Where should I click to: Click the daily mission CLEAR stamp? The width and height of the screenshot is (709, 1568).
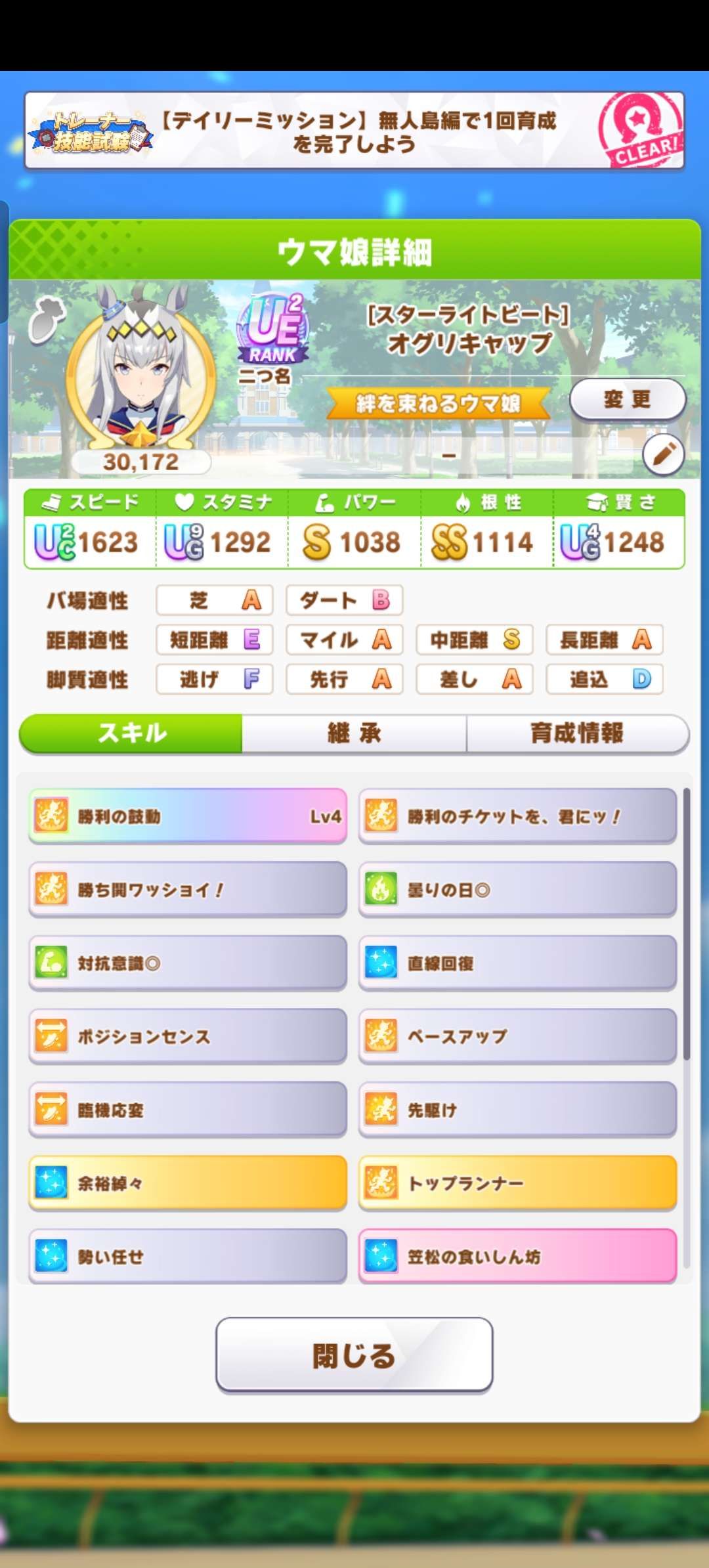pyautogui.click(x=640, y=131)
